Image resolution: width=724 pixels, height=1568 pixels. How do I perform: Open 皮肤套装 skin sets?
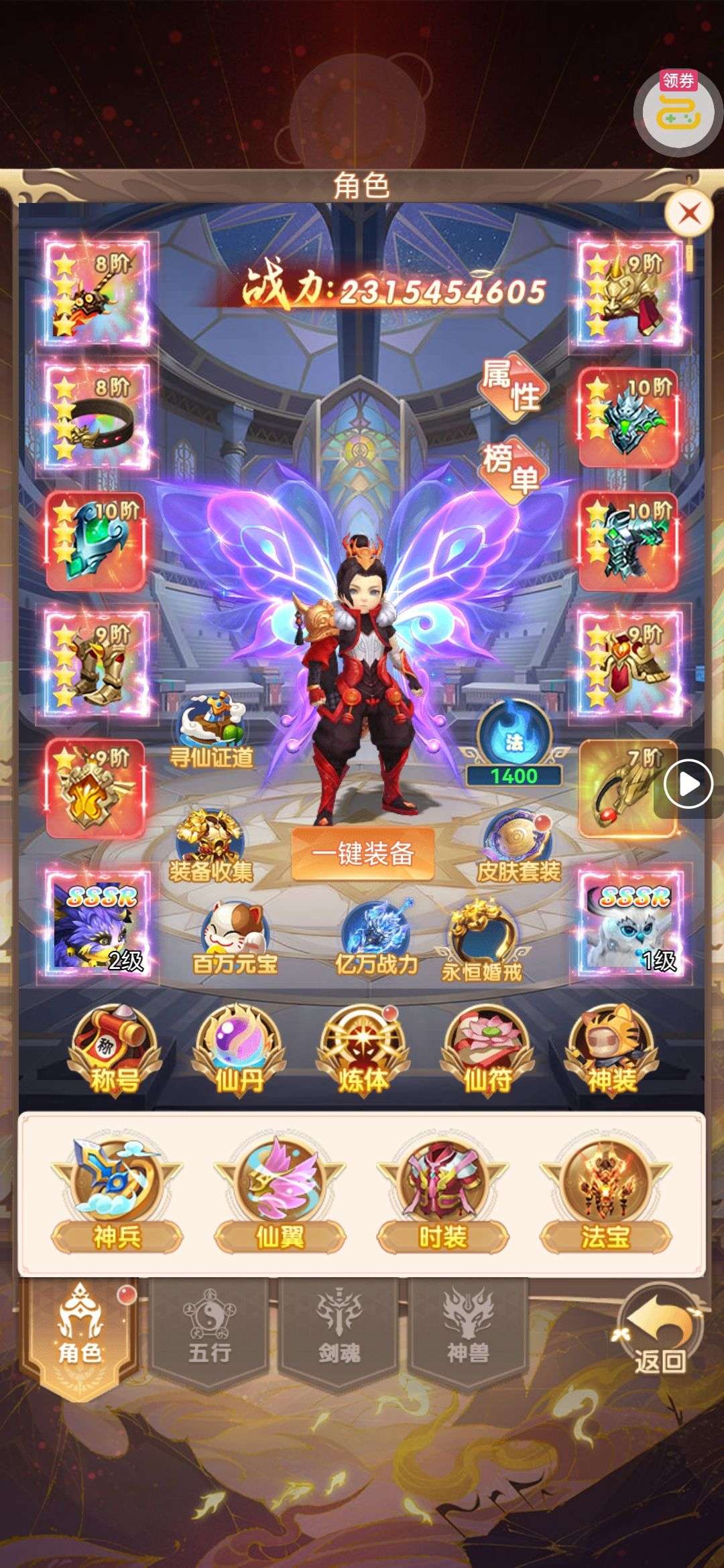pyautogui.click(x=518, y=848)
